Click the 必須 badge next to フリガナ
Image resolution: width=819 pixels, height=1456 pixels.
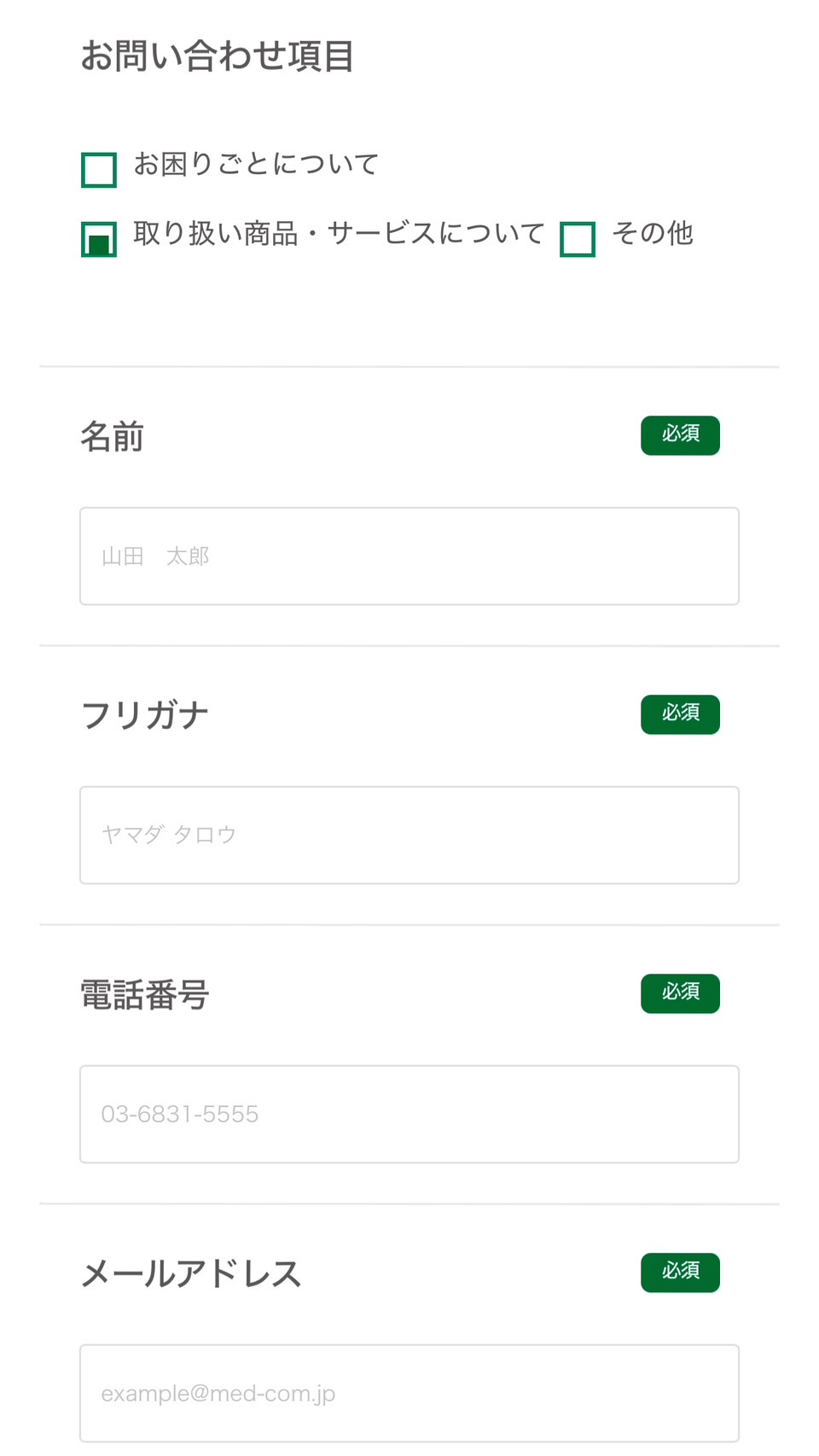[x=680, y=714]
